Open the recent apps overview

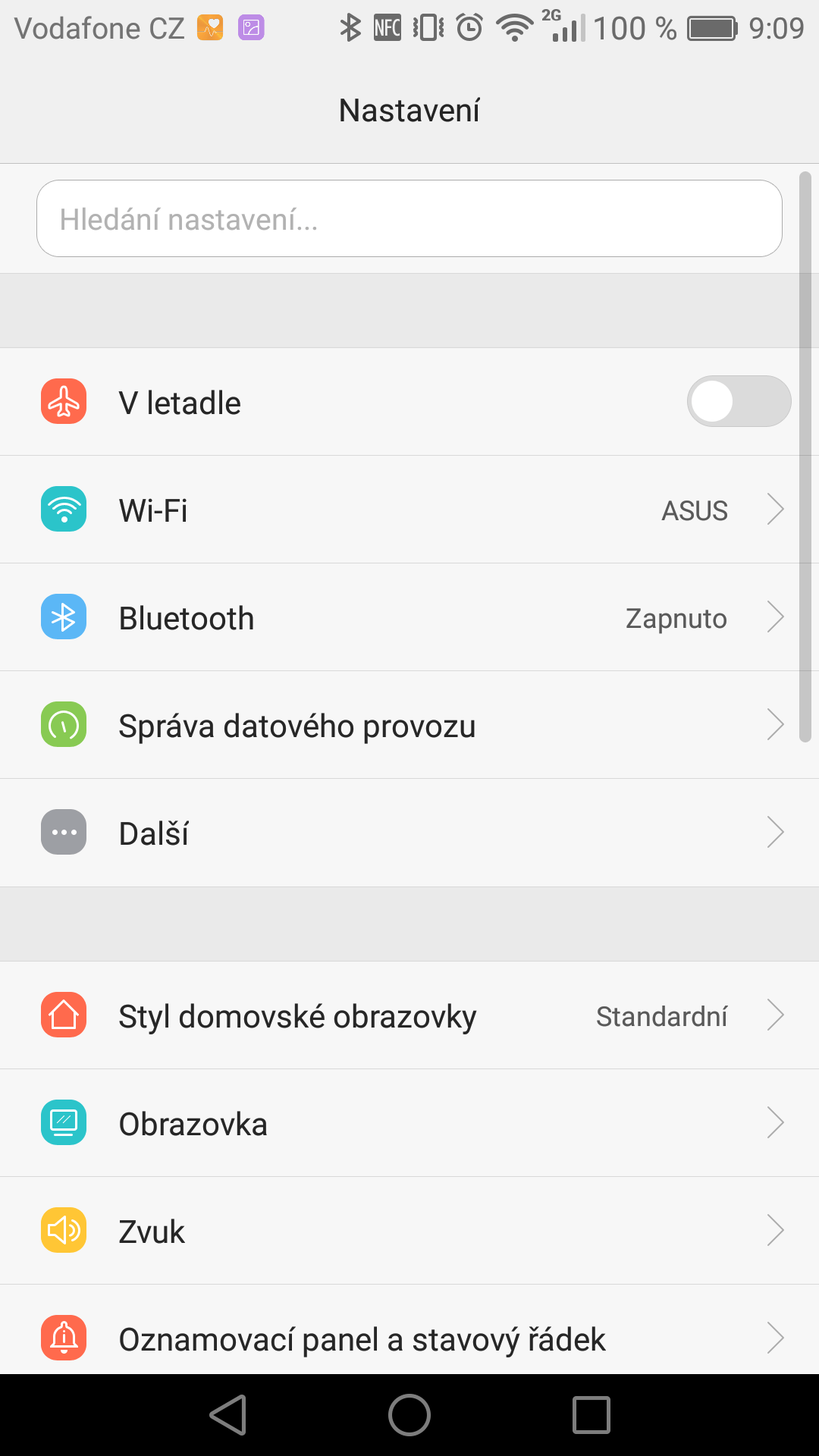pyautogui.click(x=591, y=1415)
